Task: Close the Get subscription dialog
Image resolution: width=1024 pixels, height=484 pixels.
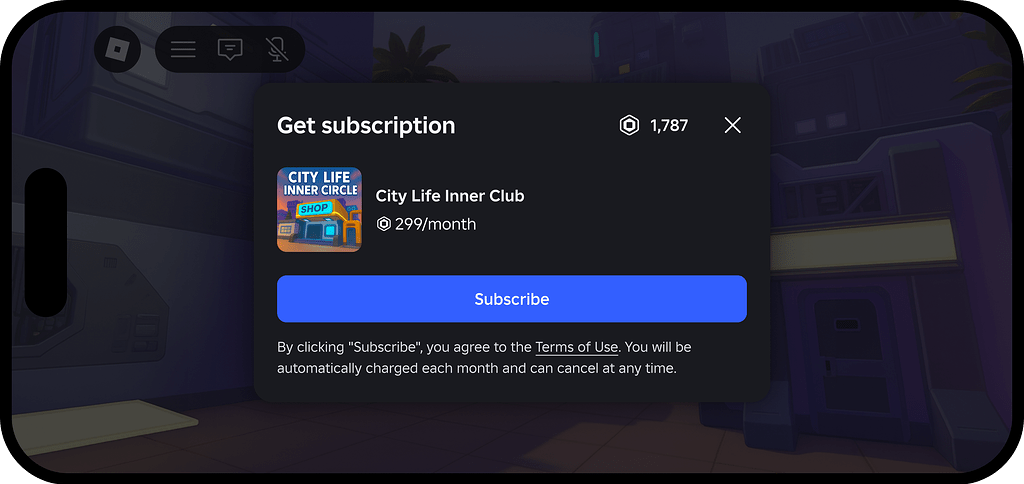Action: coord(732,125)
